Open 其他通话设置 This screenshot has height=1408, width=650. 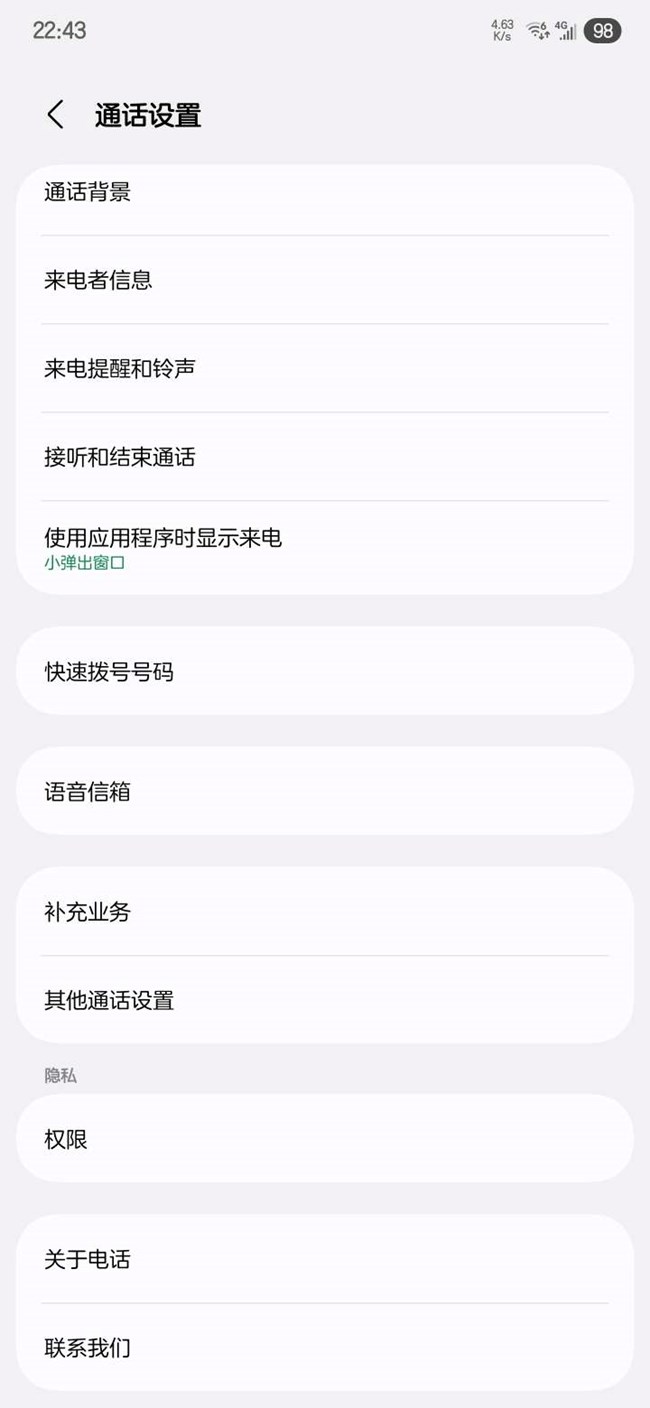(x=324, y=999)
